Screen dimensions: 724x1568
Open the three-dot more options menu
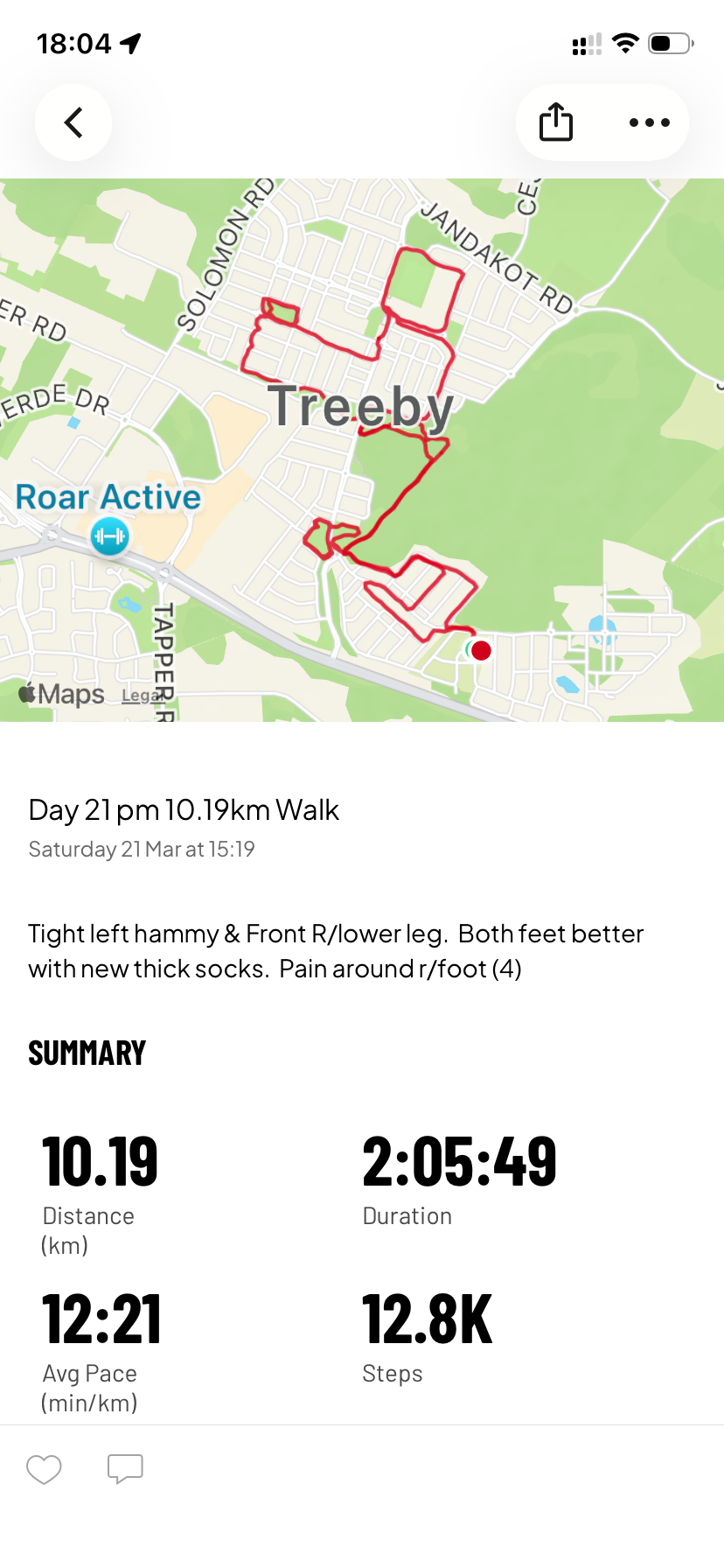pos(650,122)
